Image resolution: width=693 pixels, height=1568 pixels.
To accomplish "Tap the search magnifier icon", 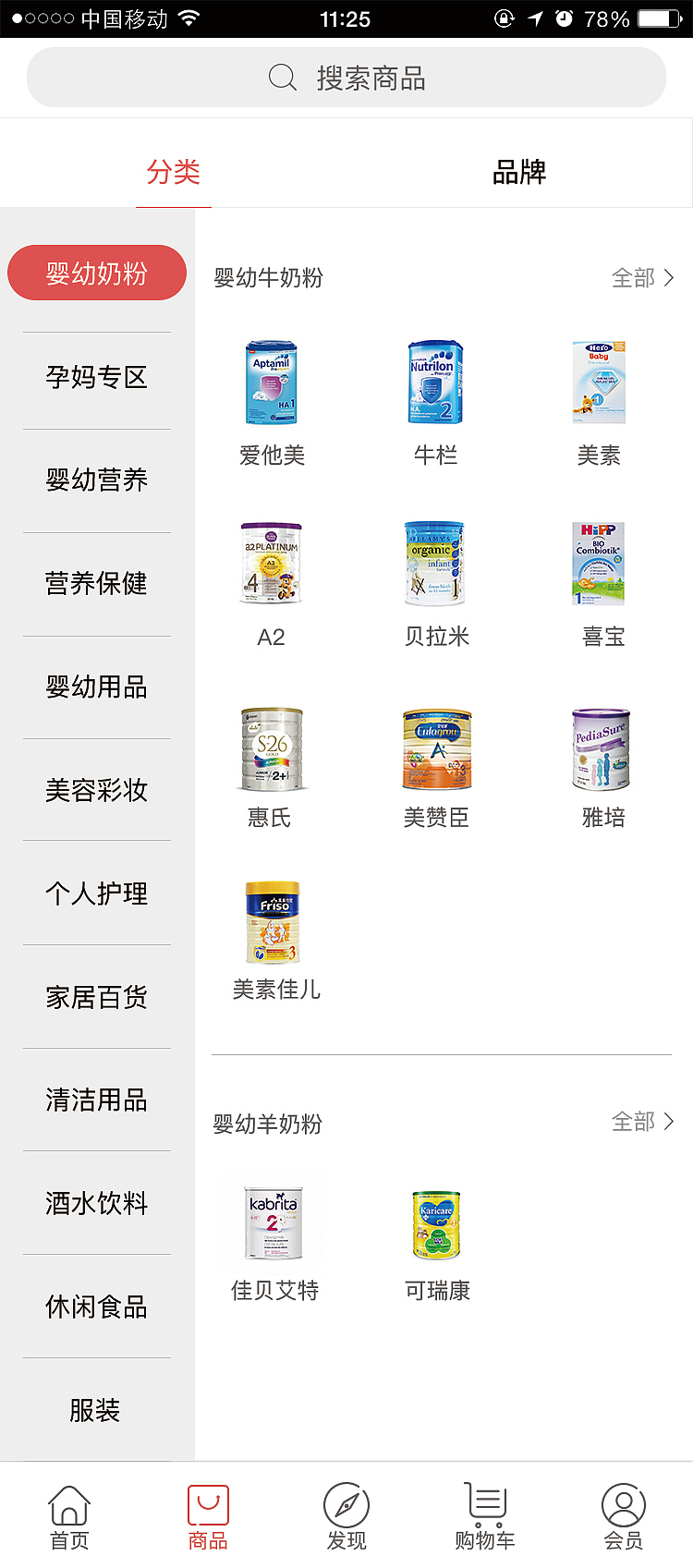I will [x=281, y=78].
